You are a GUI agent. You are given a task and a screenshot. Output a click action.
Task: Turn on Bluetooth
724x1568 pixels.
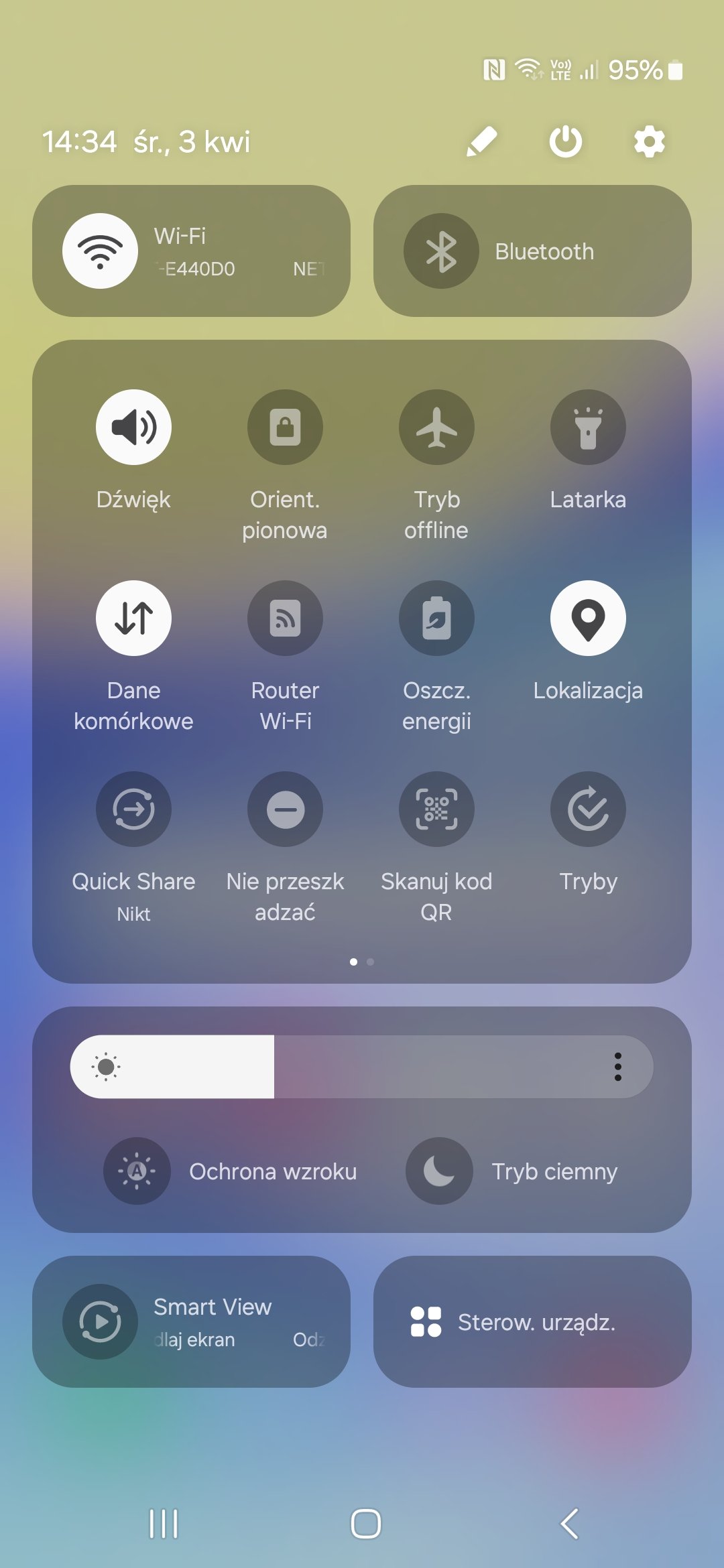click(x=441, y=251)
